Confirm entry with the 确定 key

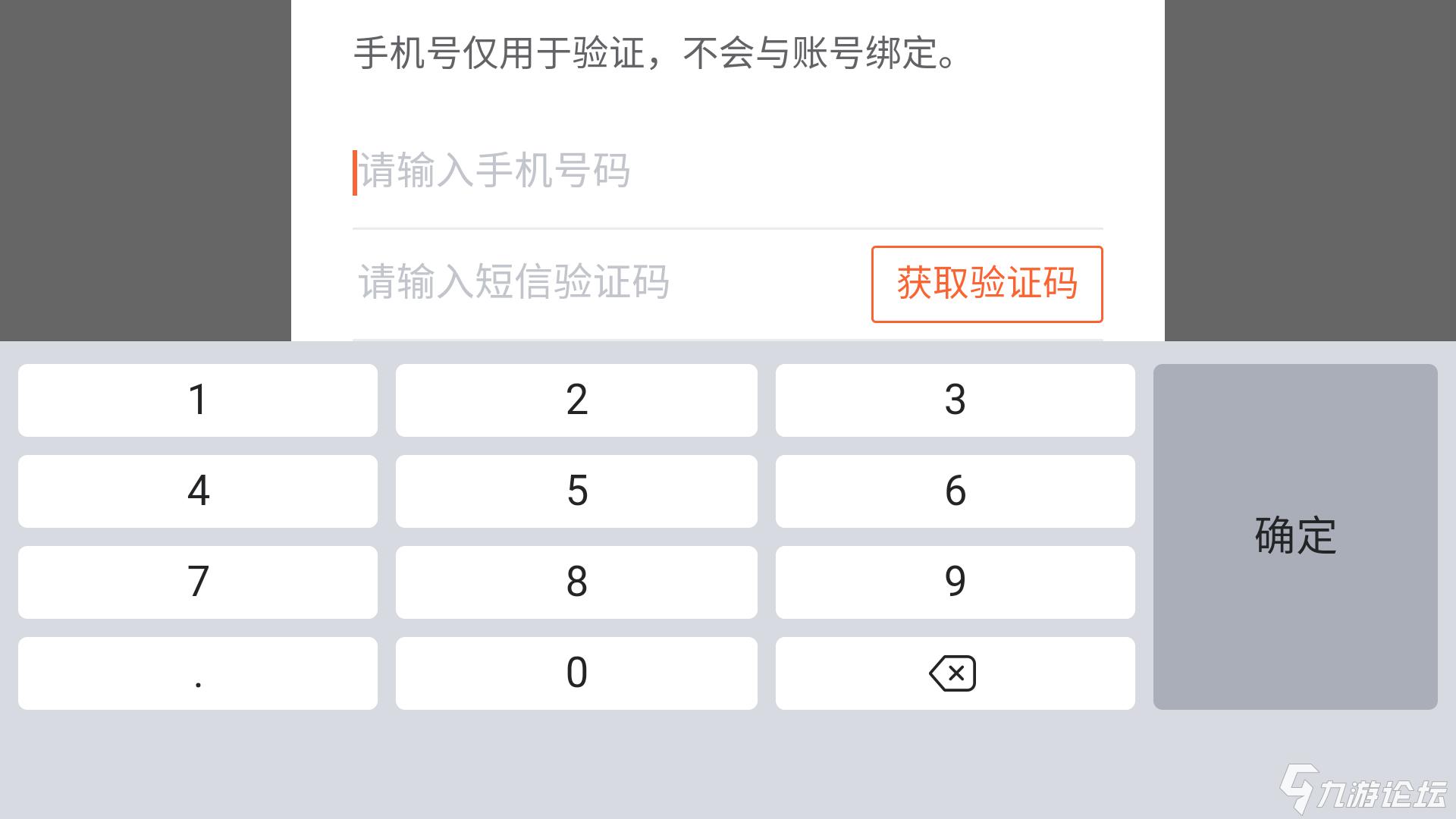coord(1294,536)
